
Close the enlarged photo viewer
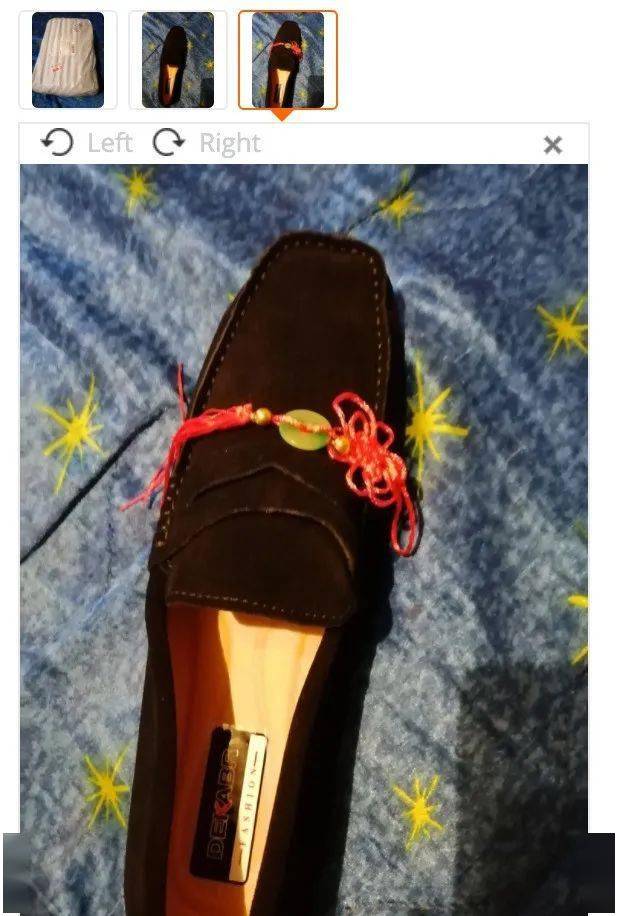552,145
